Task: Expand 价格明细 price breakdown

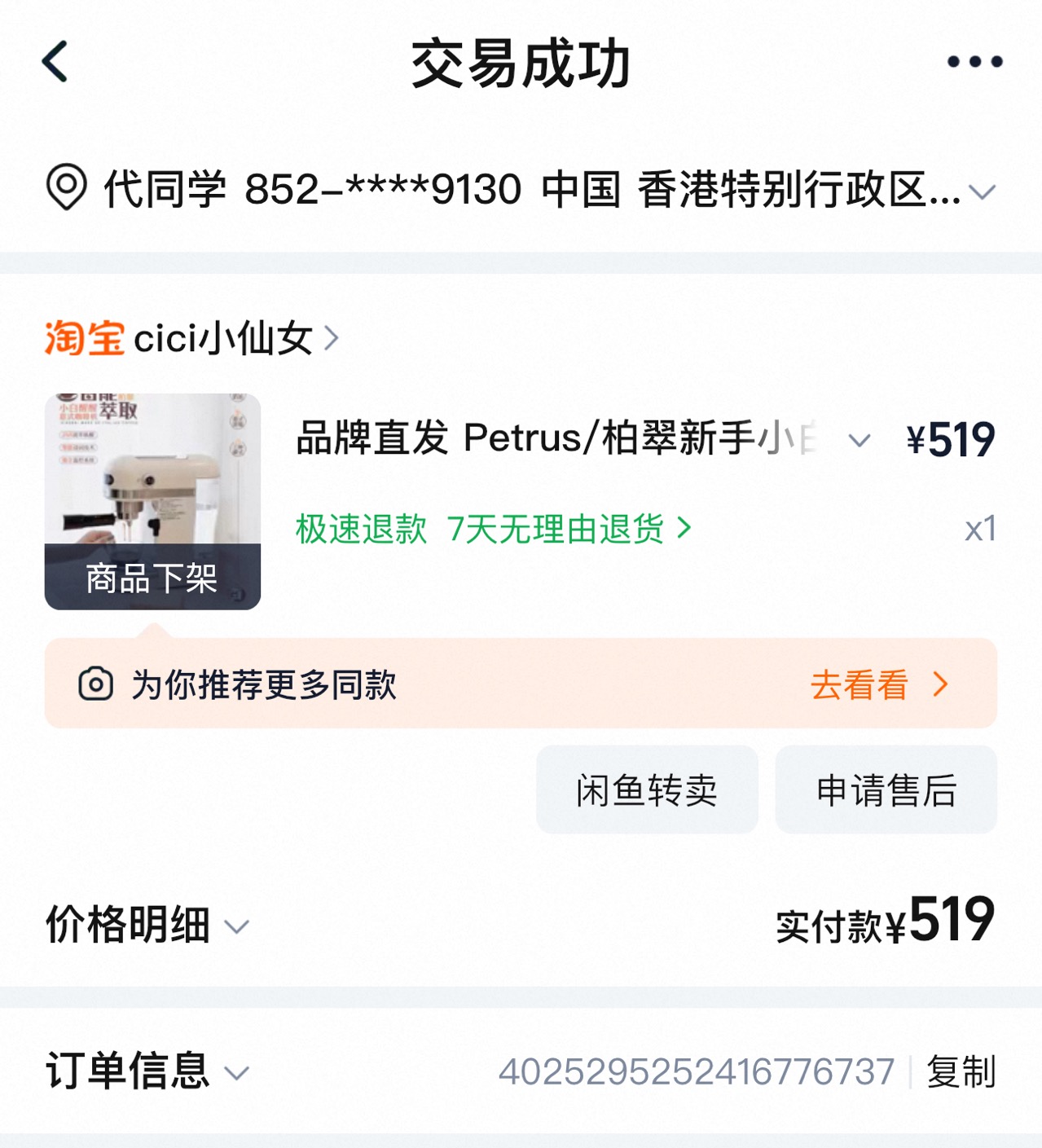Action: pos(237,925)
